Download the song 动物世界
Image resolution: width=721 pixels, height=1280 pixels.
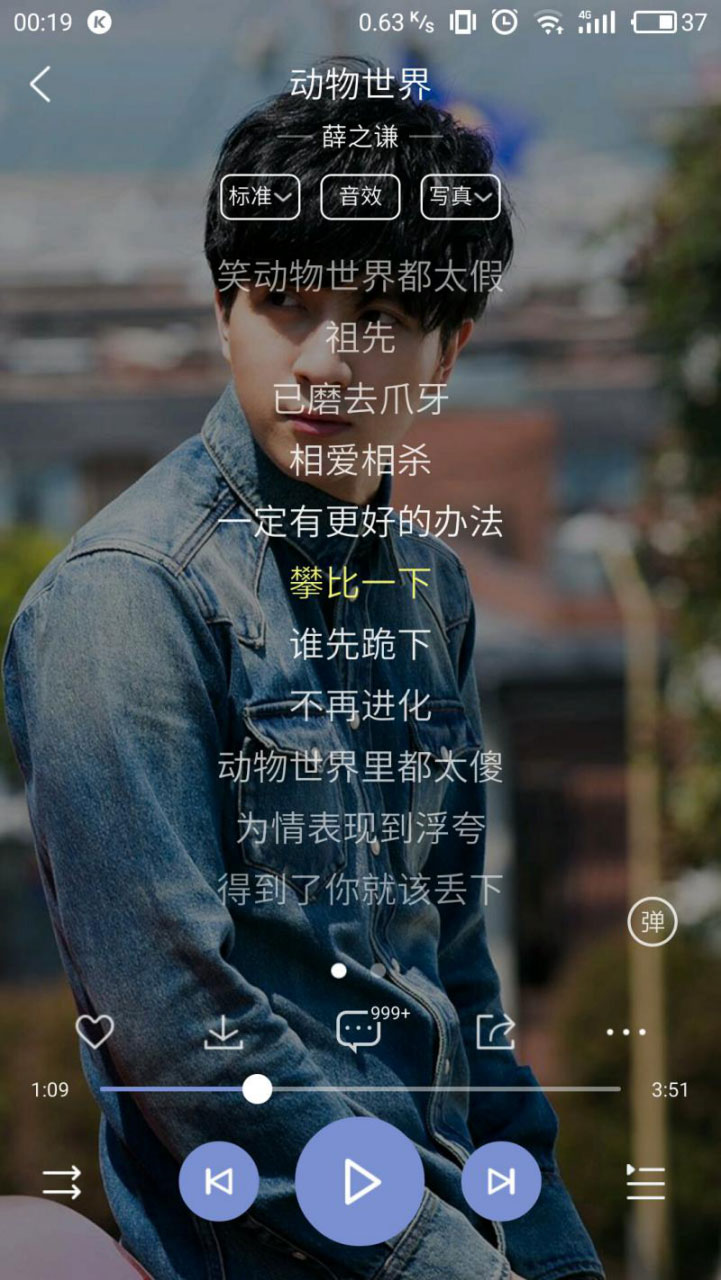point(223,1031)
